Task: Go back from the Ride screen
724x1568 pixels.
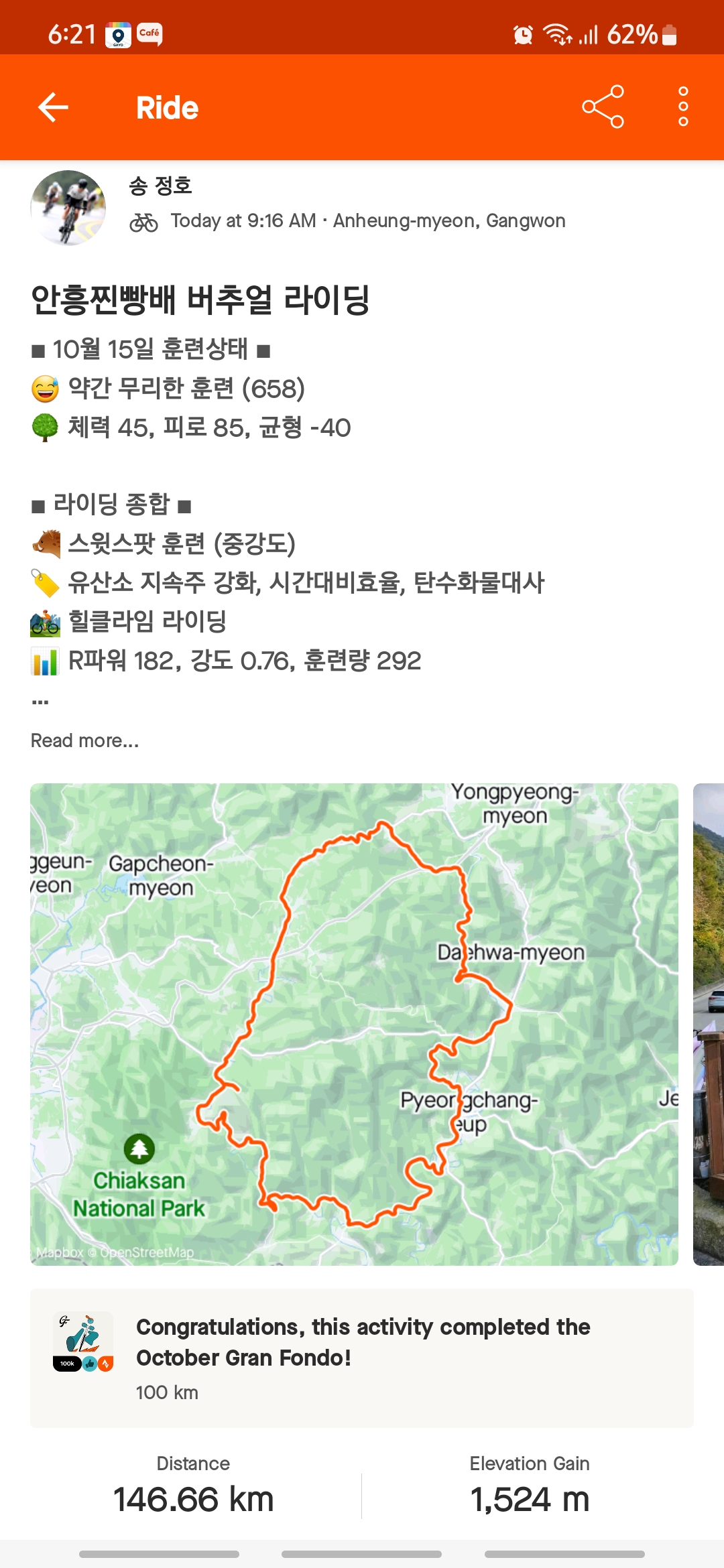Action: (x=54, y=107)
